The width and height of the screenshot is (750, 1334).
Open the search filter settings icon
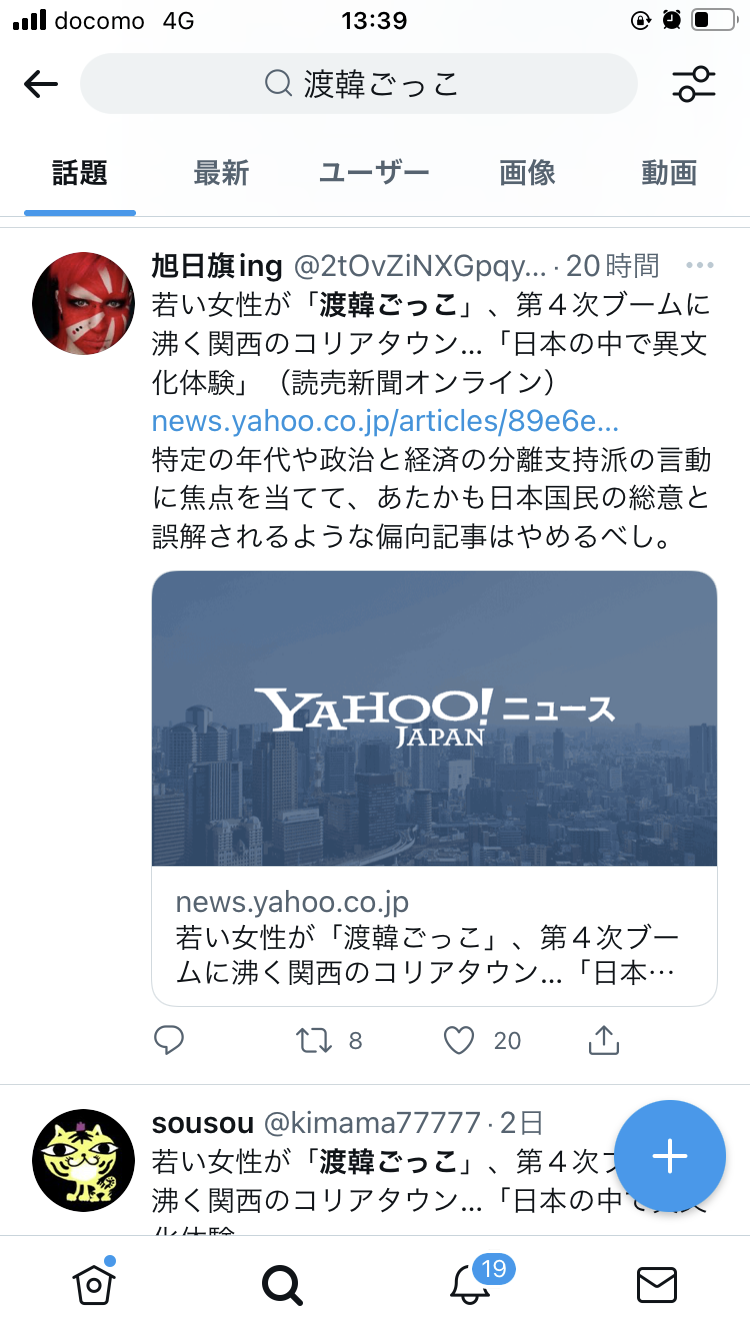(x=694, y=84)
